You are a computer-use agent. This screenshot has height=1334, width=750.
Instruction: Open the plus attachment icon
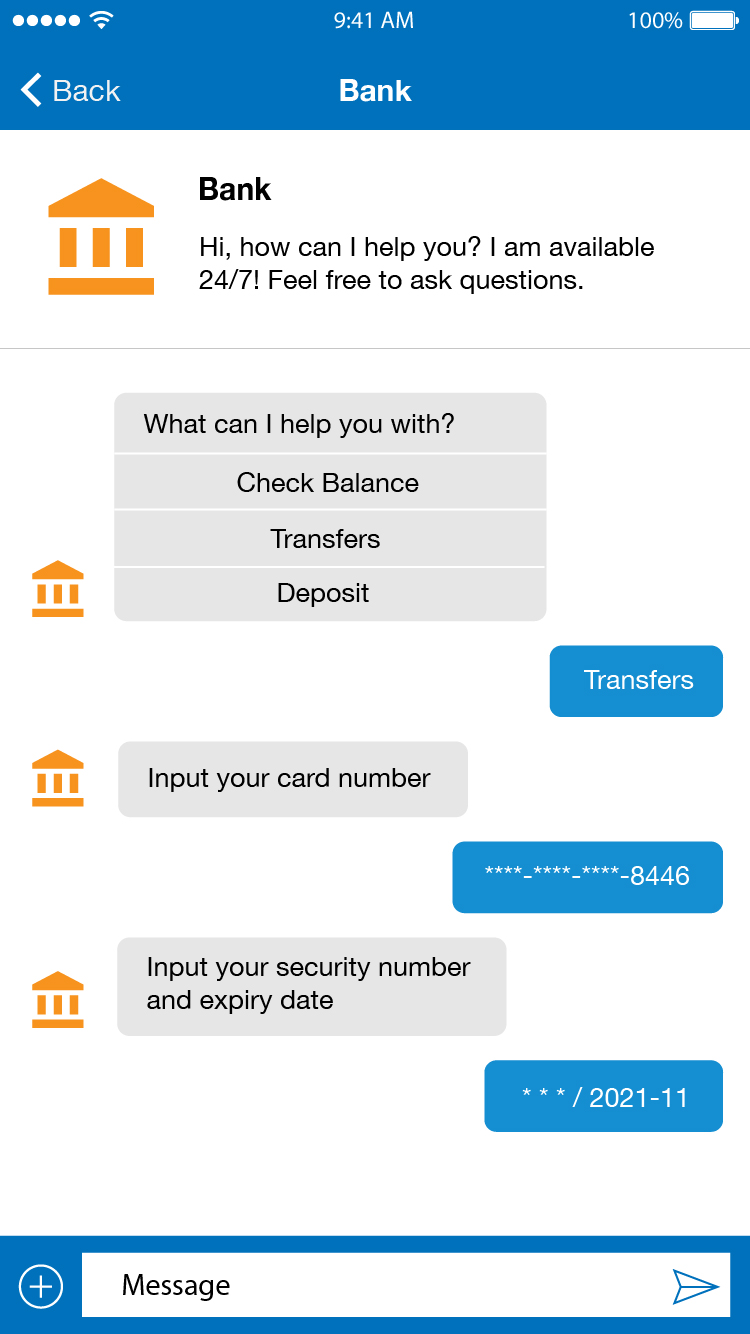click(41, 1286)
